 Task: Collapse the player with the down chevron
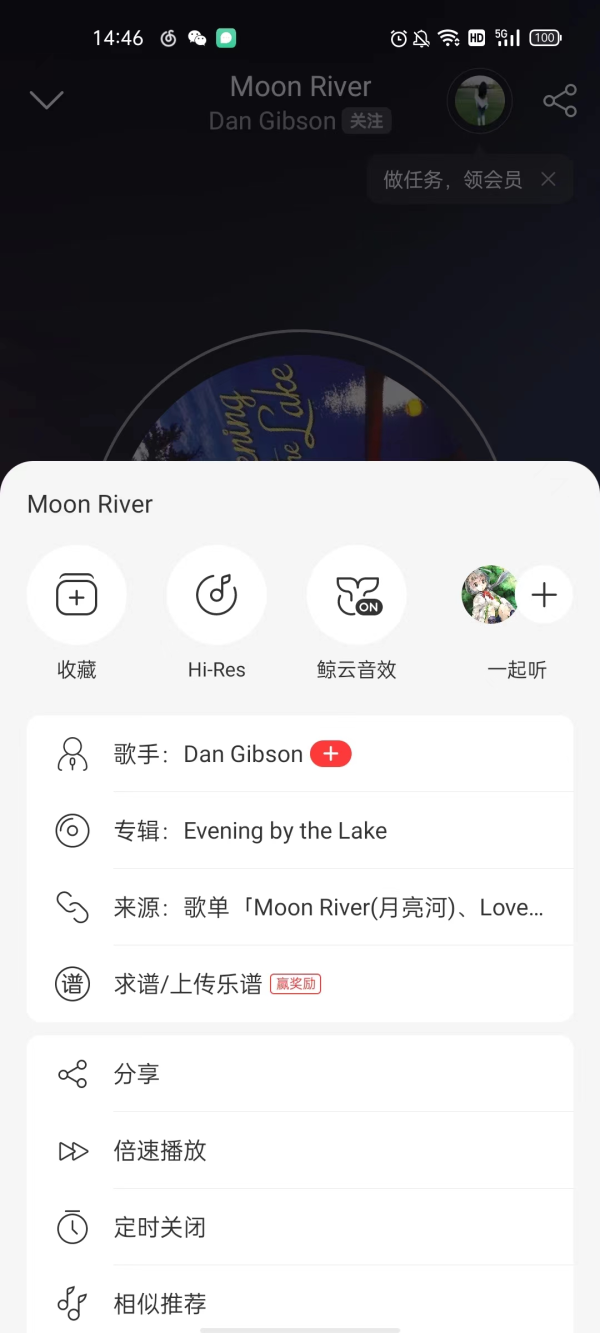coord(47,100)
